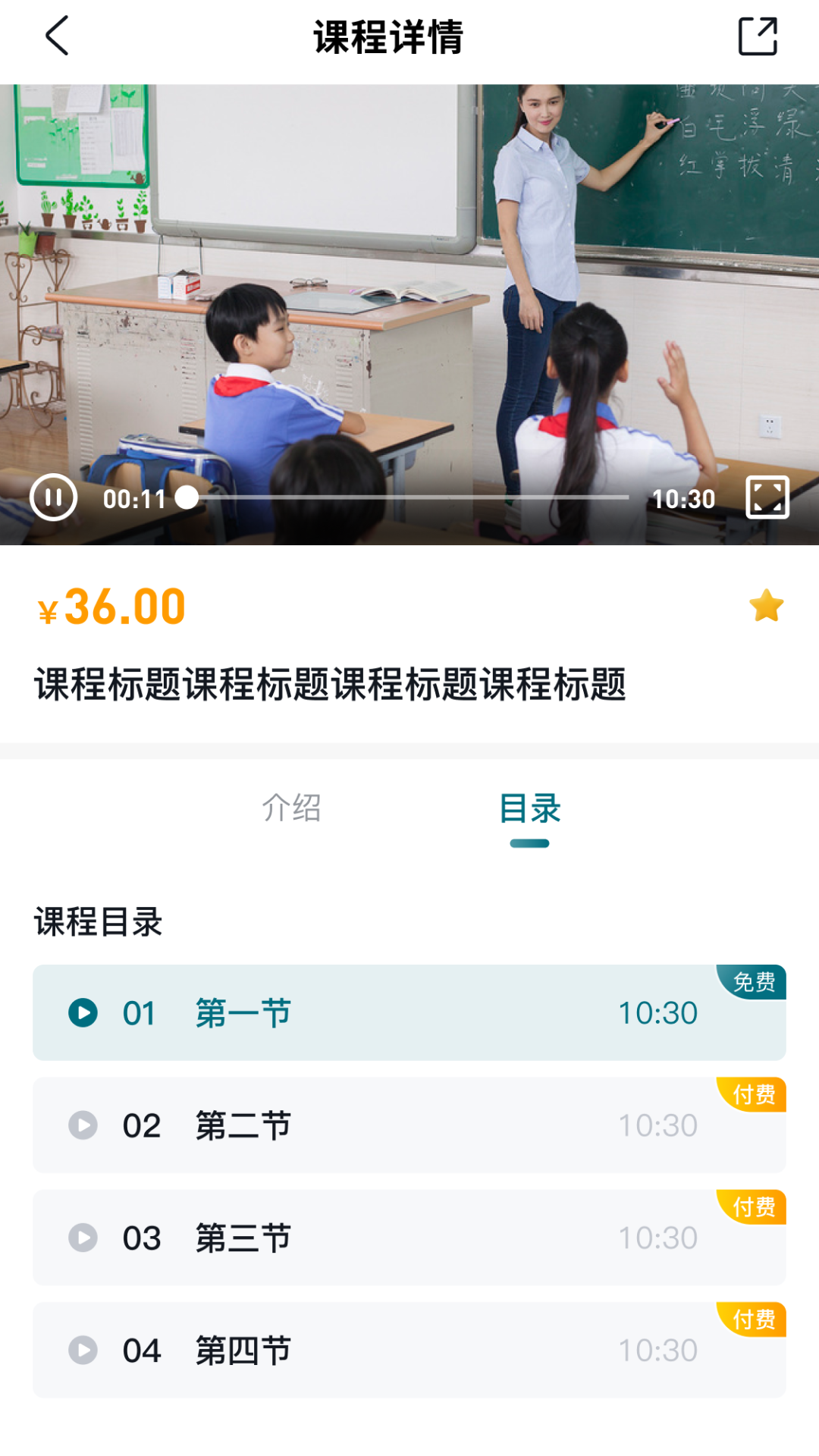The image size is (819, 1456).
Task: Pause the video playback
Action: click(53, 497)
